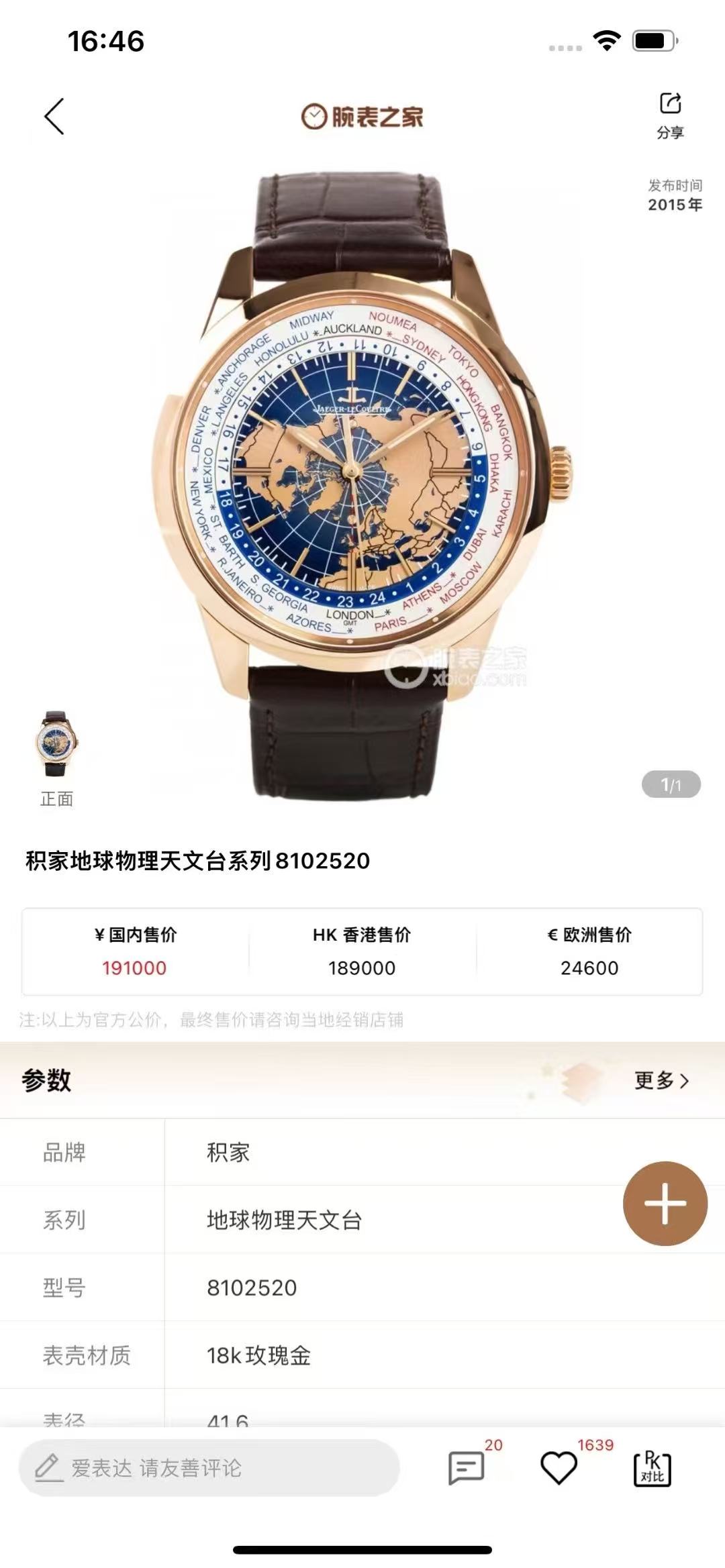Share this watch page (分享)

pos(670,115)
